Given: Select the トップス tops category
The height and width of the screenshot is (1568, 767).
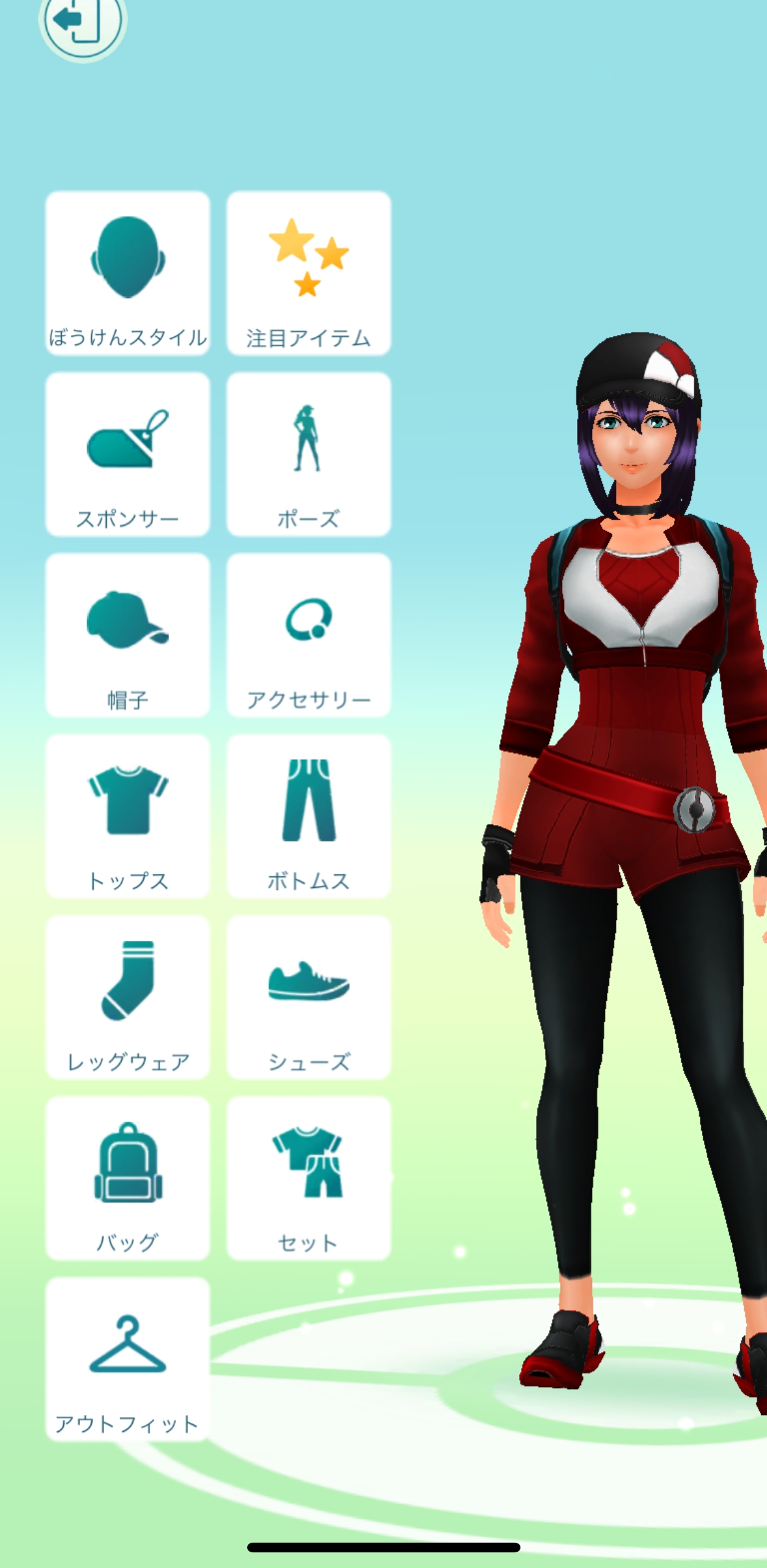Looking at the screenshot, I should point(128,817).
